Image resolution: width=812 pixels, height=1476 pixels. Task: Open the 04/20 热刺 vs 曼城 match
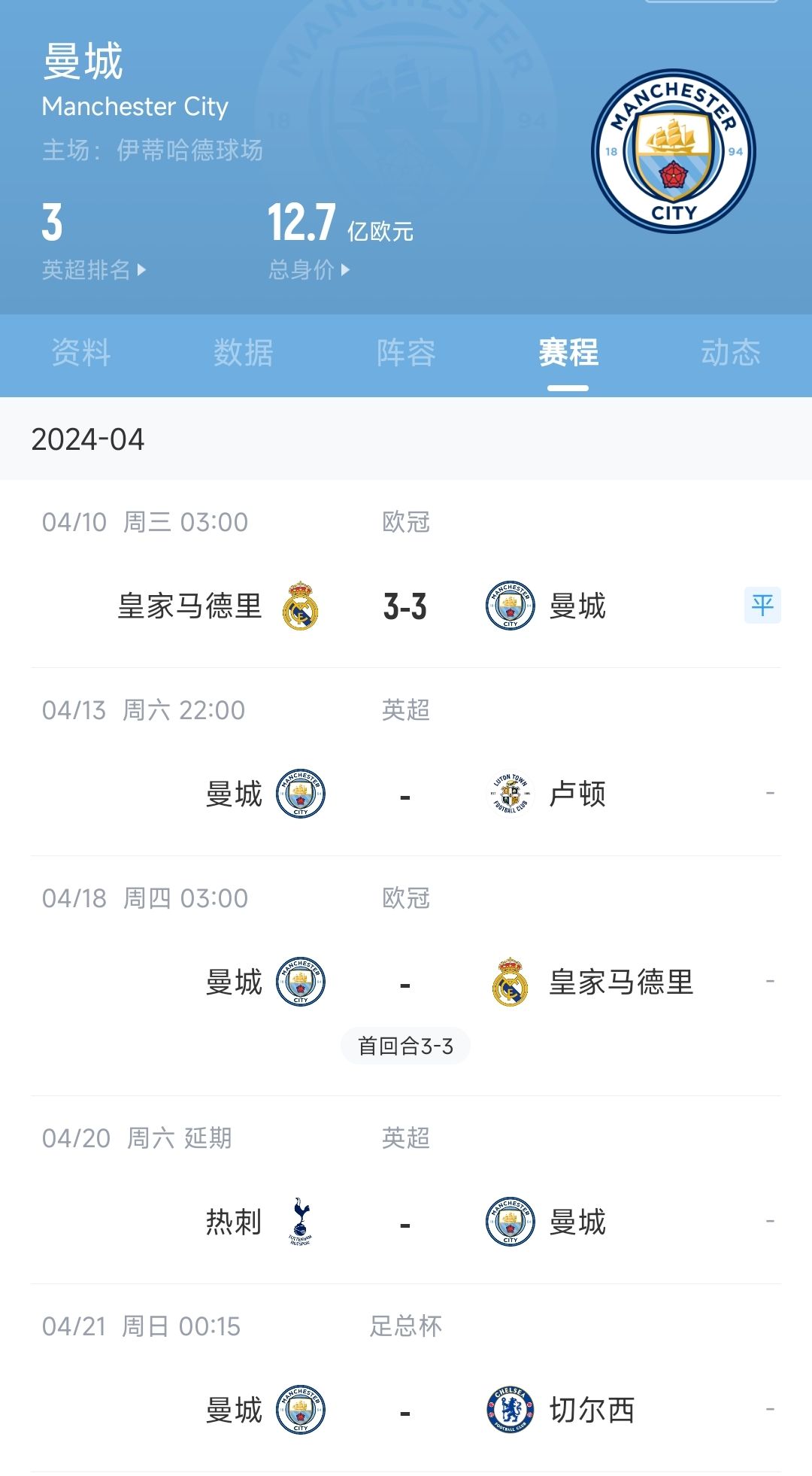pyautogui.click(x=405, y=1222)
